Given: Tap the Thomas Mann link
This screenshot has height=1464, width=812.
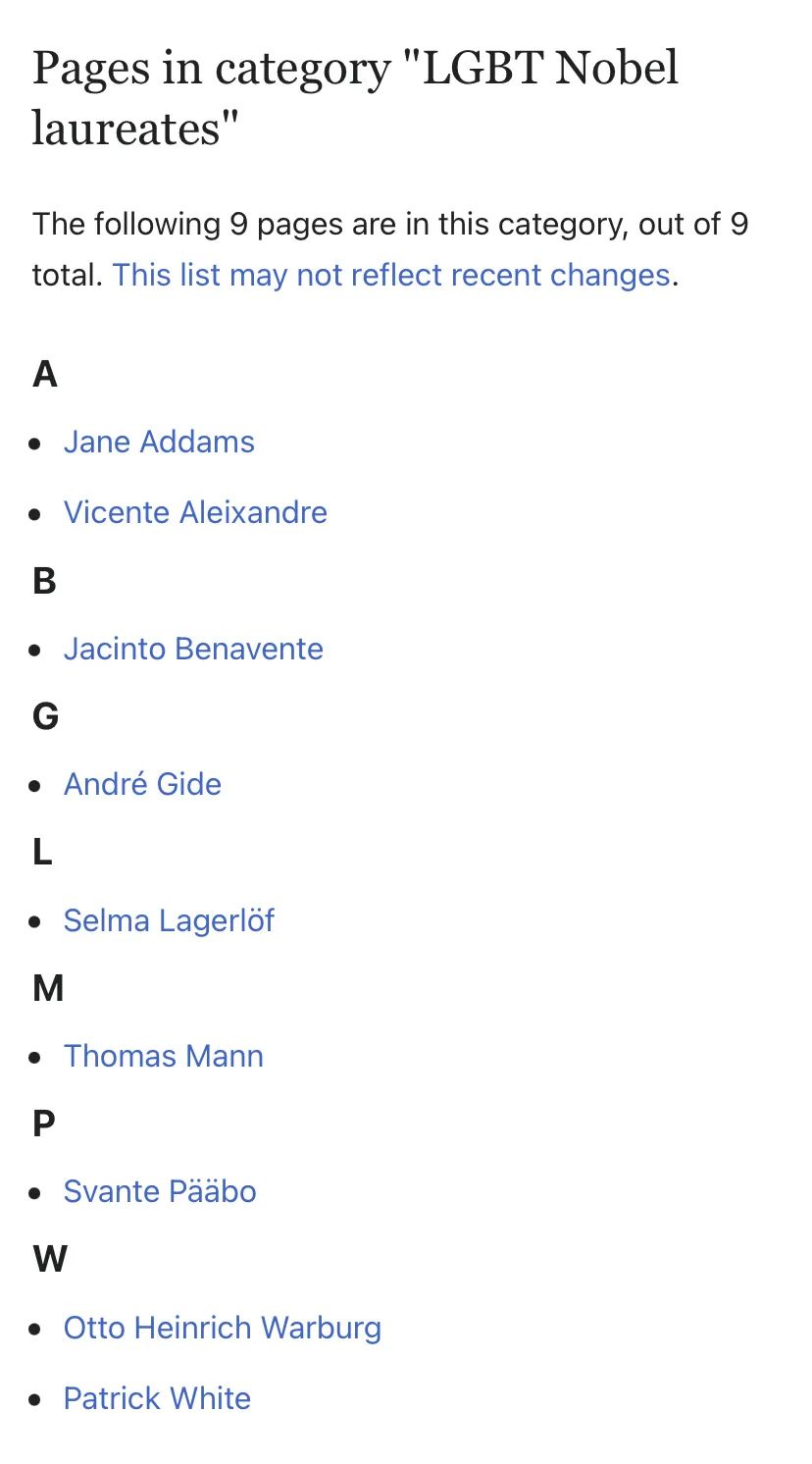Looking at the screenshot, I should 163,1056.
